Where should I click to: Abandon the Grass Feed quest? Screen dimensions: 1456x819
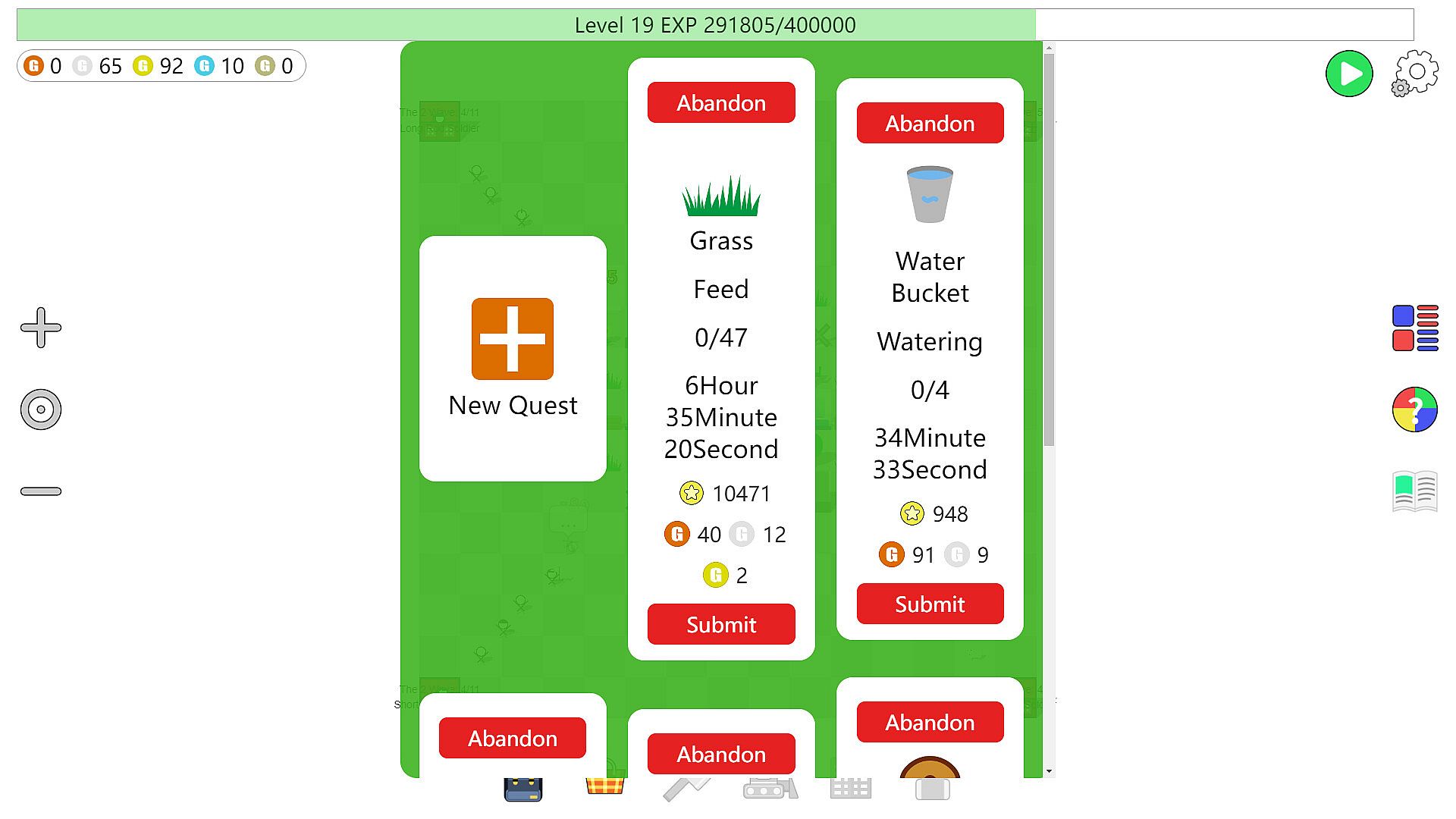point(721,102)
